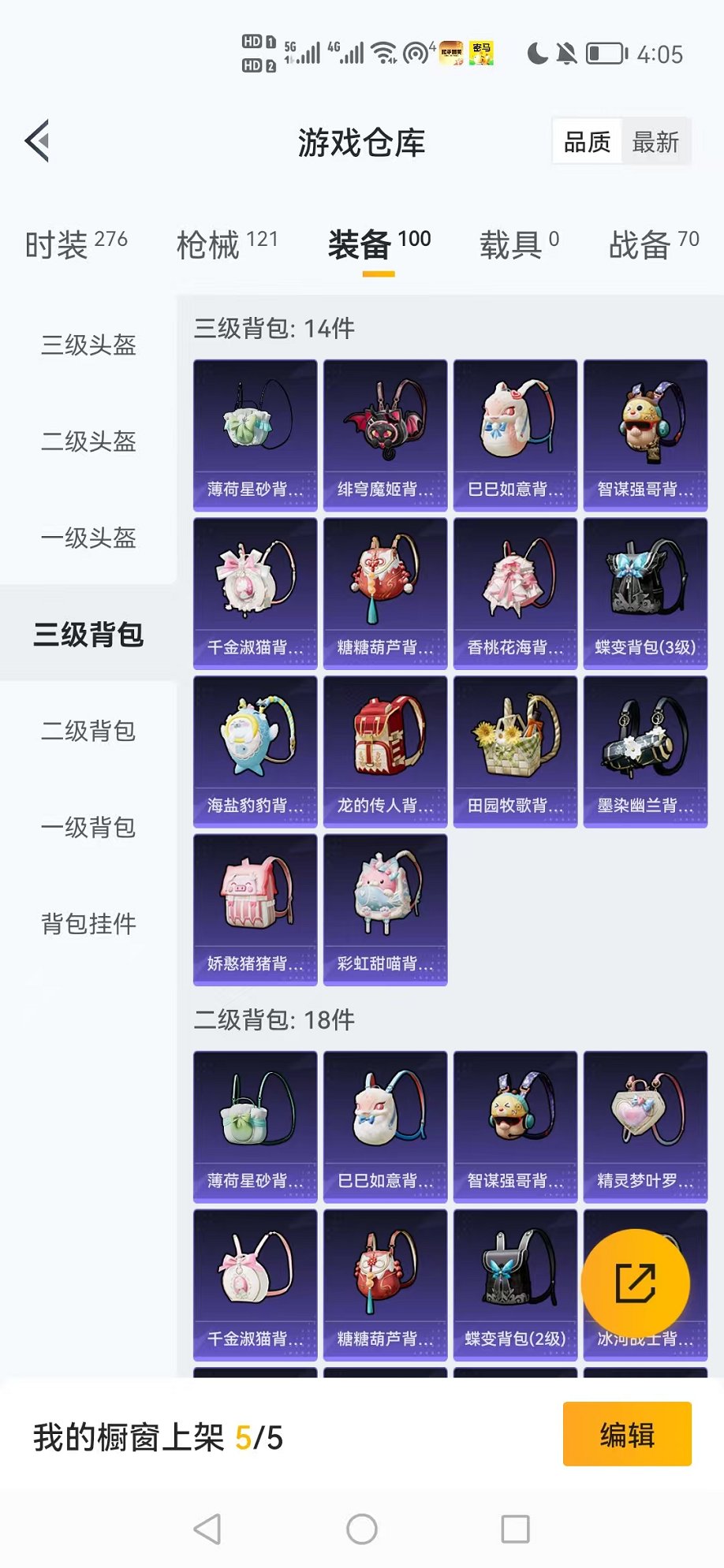Select the 载具 tab
Image resolution: width=724 pixels, height=1568 pixels.
[x=519, y=244]
